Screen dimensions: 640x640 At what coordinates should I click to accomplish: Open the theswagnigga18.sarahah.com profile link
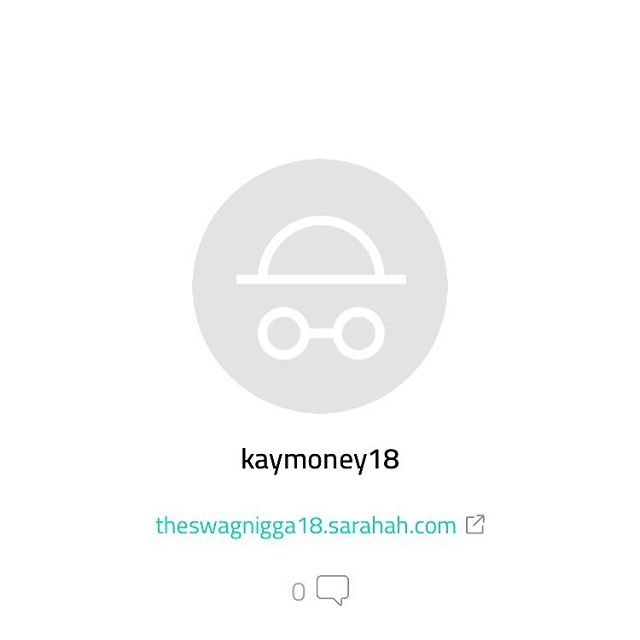(x=306, y=525)
